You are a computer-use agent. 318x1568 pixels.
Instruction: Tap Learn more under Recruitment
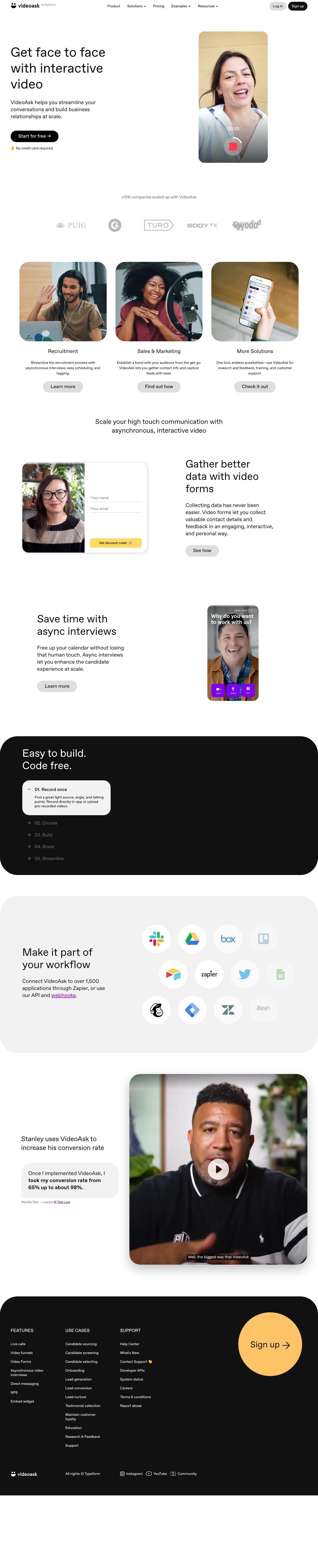[63, 387]
